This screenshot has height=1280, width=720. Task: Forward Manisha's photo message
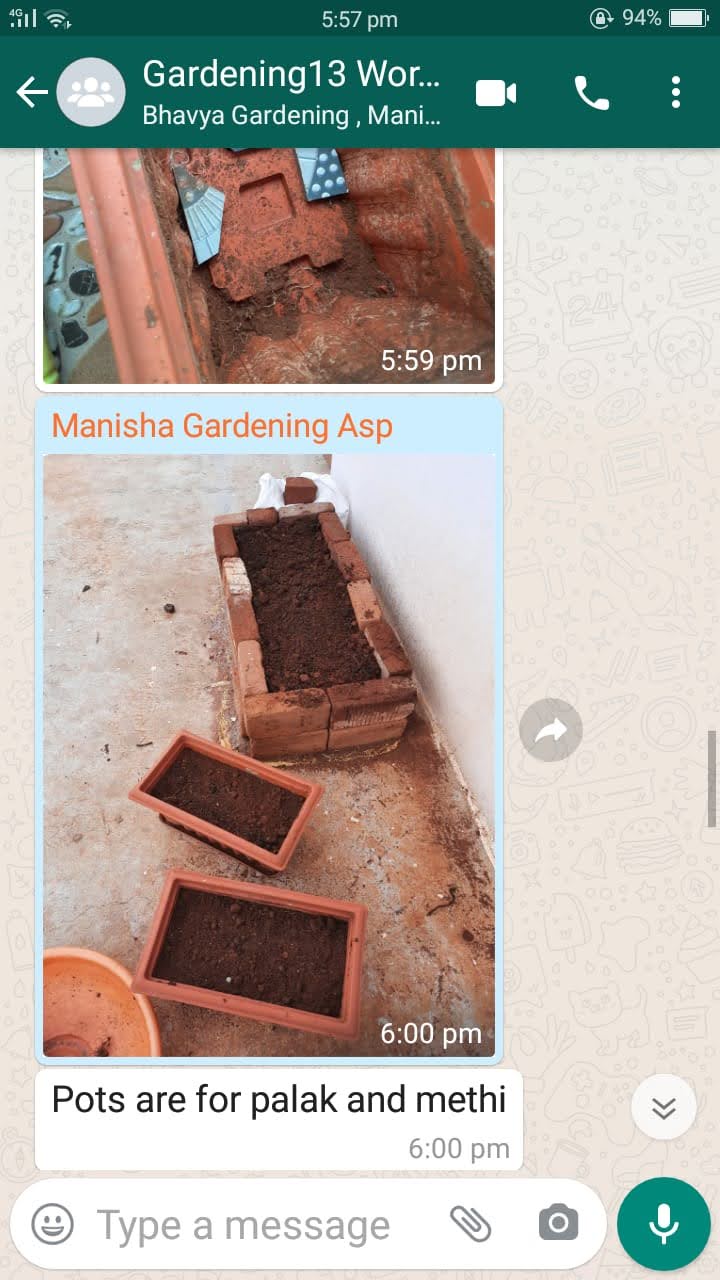(x=551, y=730)
